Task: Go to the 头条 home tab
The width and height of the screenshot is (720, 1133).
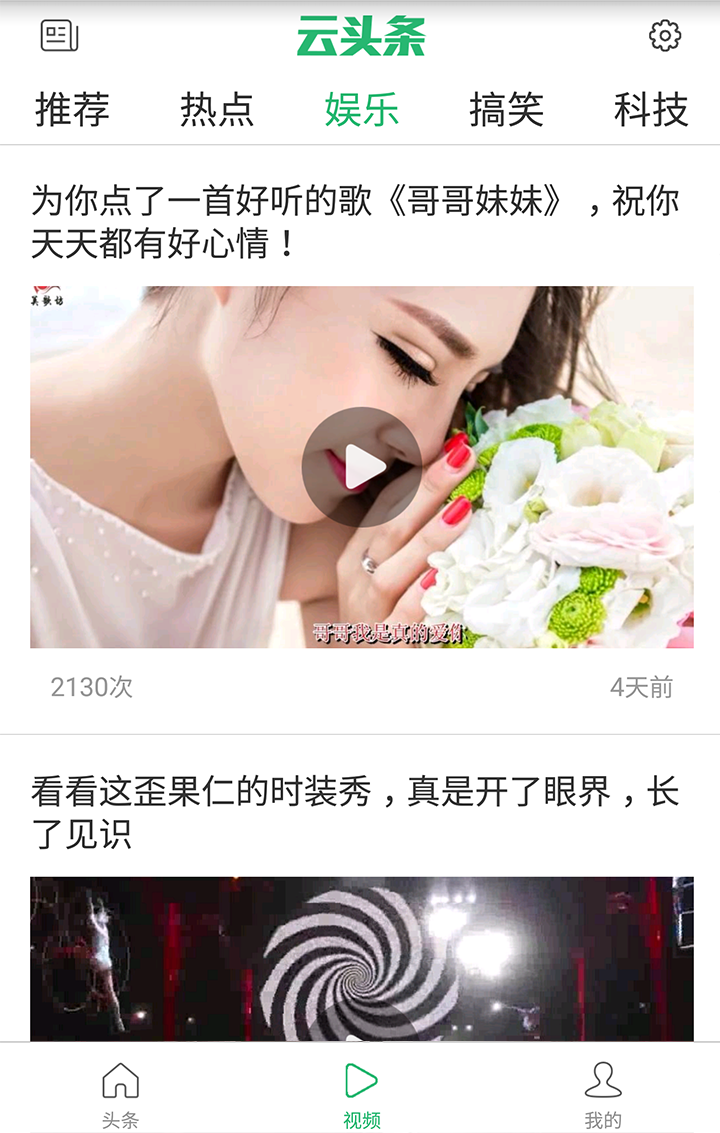Action: 120,1092
